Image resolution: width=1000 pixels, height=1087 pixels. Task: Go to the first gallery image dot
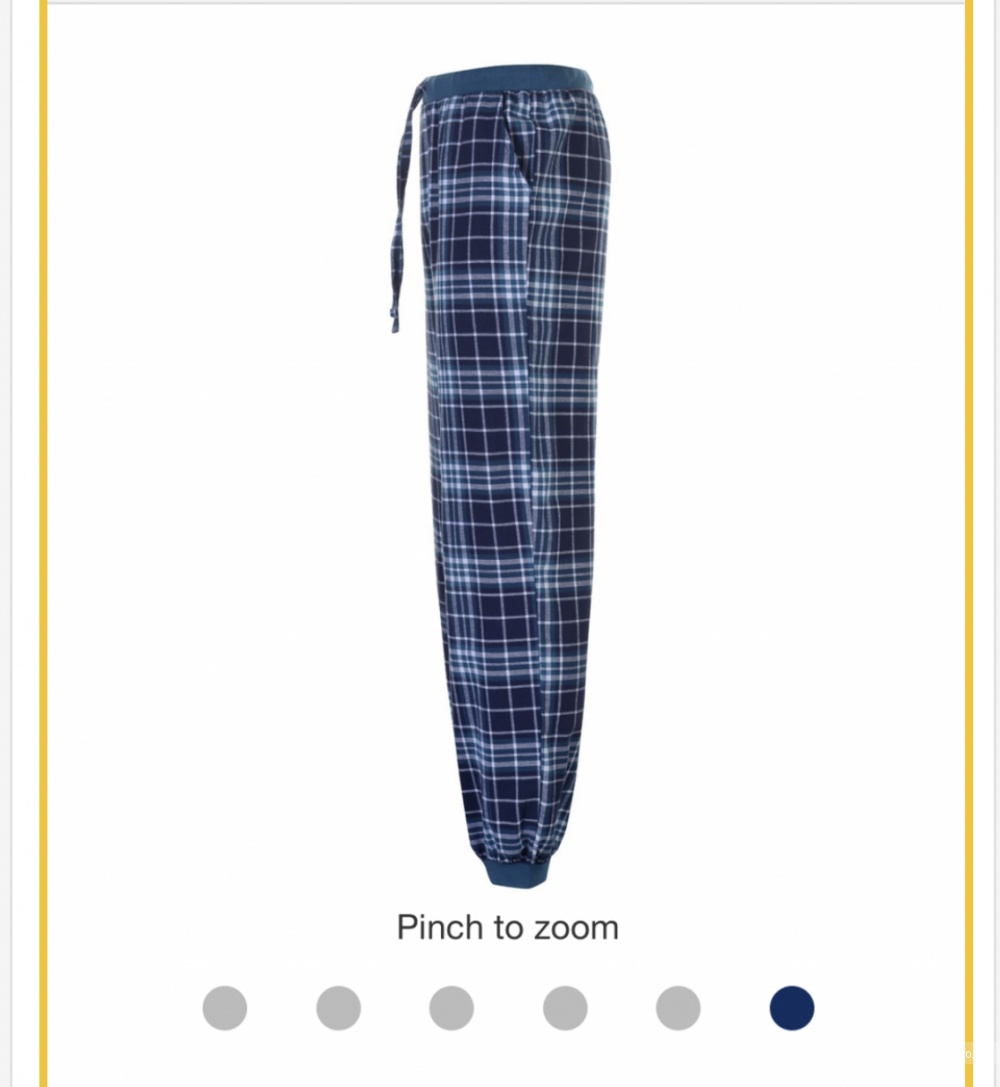pos(225,1008)
